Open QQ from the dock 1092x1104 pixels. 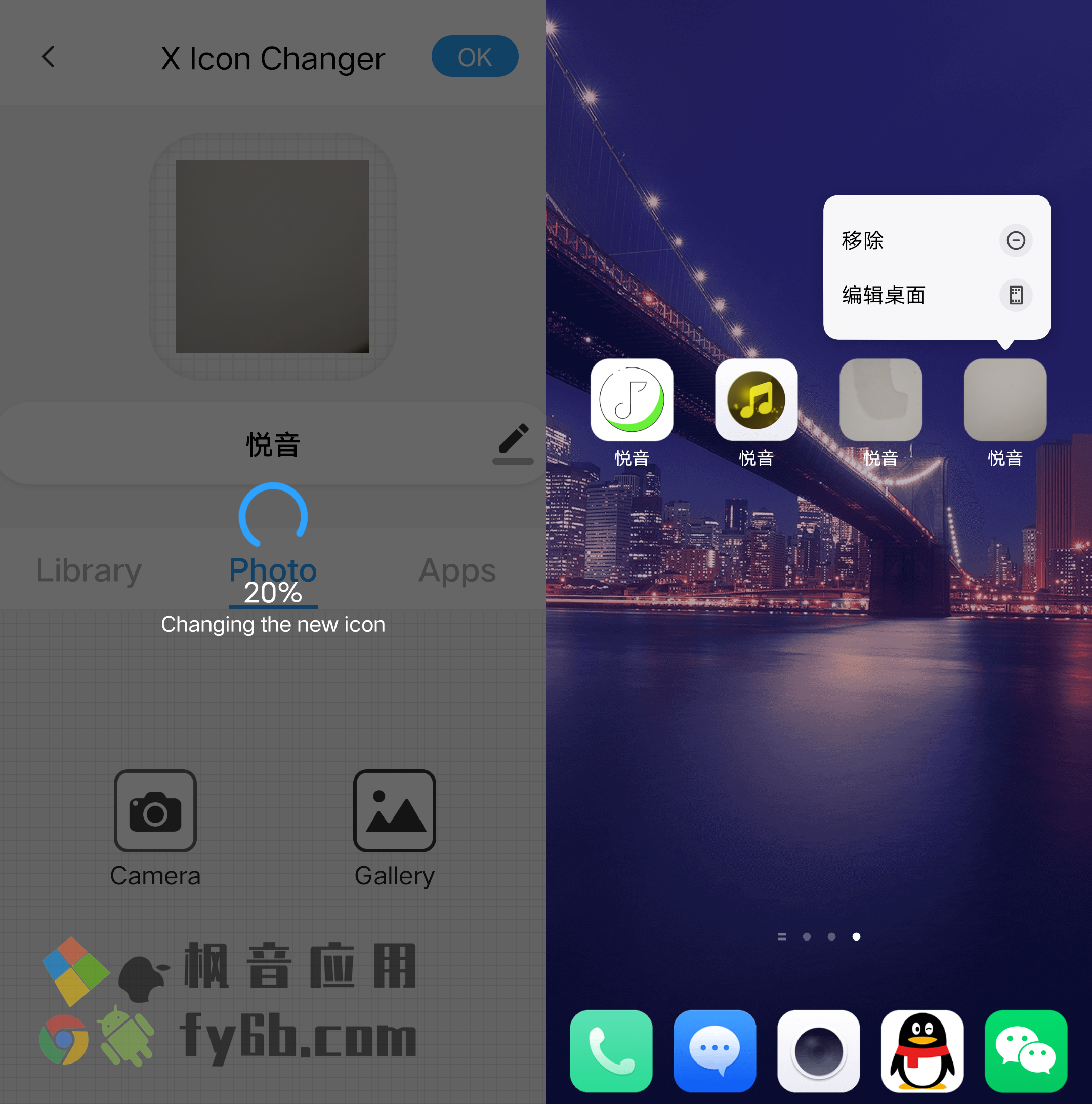(x=922, y=1050)
